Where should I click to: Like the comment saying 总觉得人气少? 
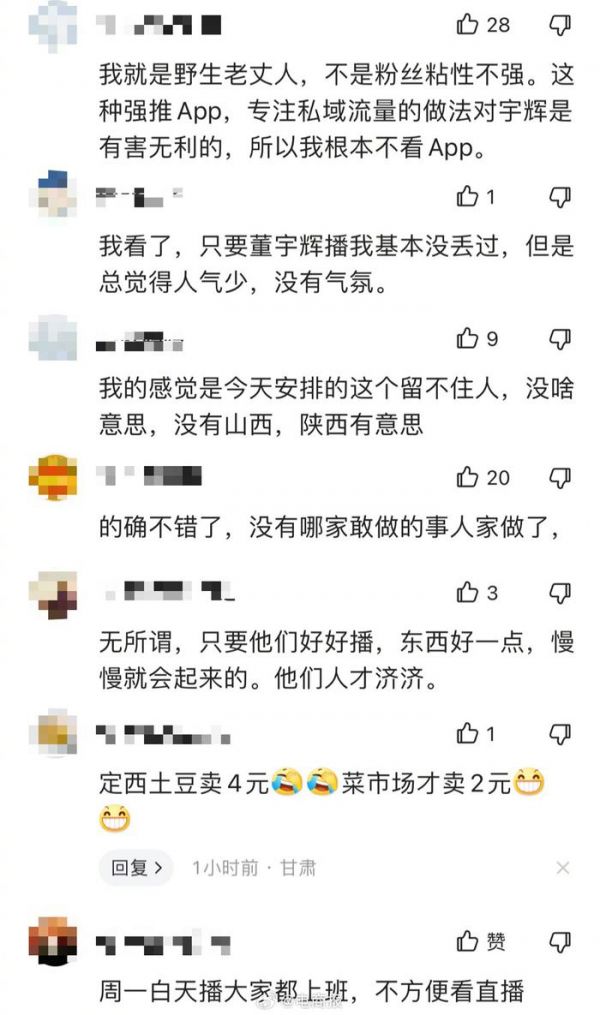468,197
